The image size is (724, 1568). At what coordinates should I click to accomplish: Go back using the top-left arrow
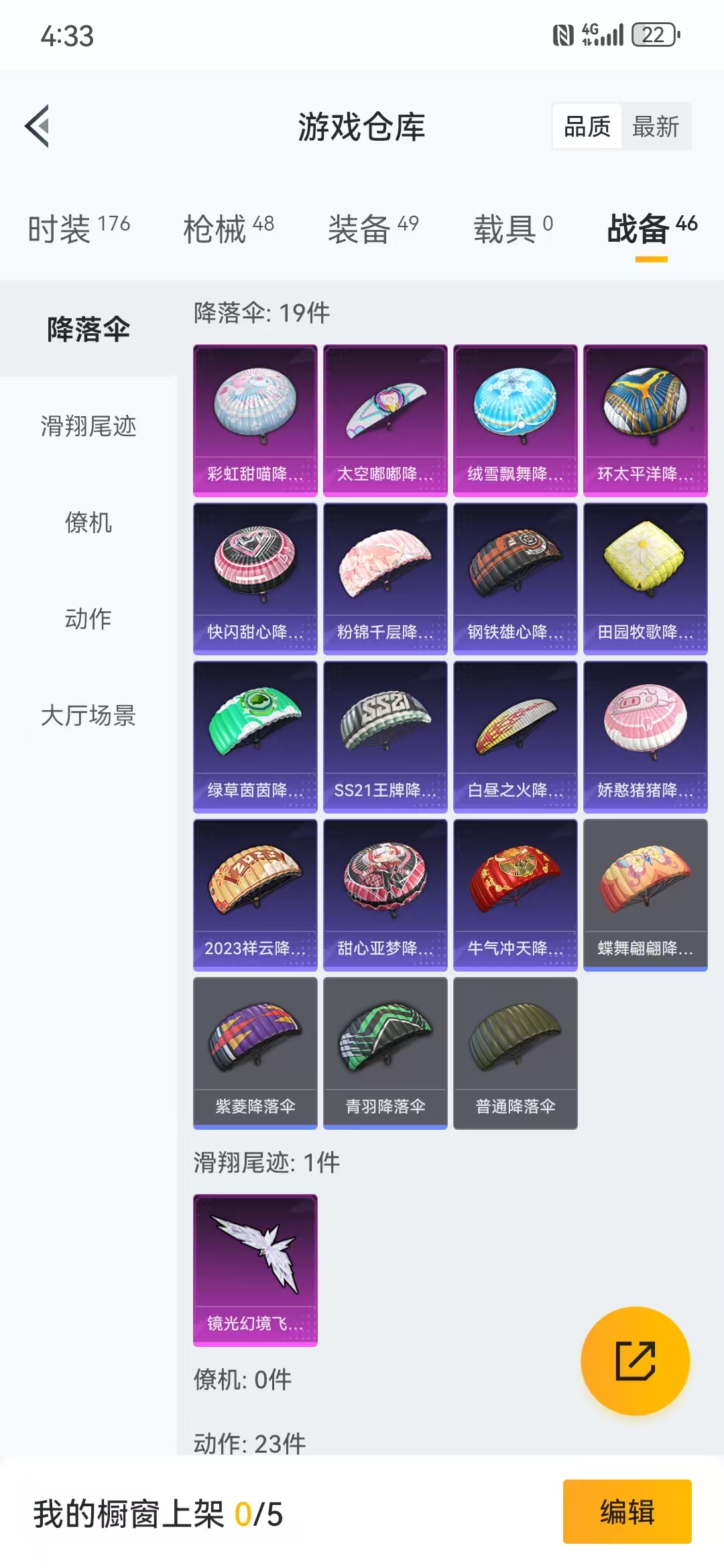tap(38, 126)
